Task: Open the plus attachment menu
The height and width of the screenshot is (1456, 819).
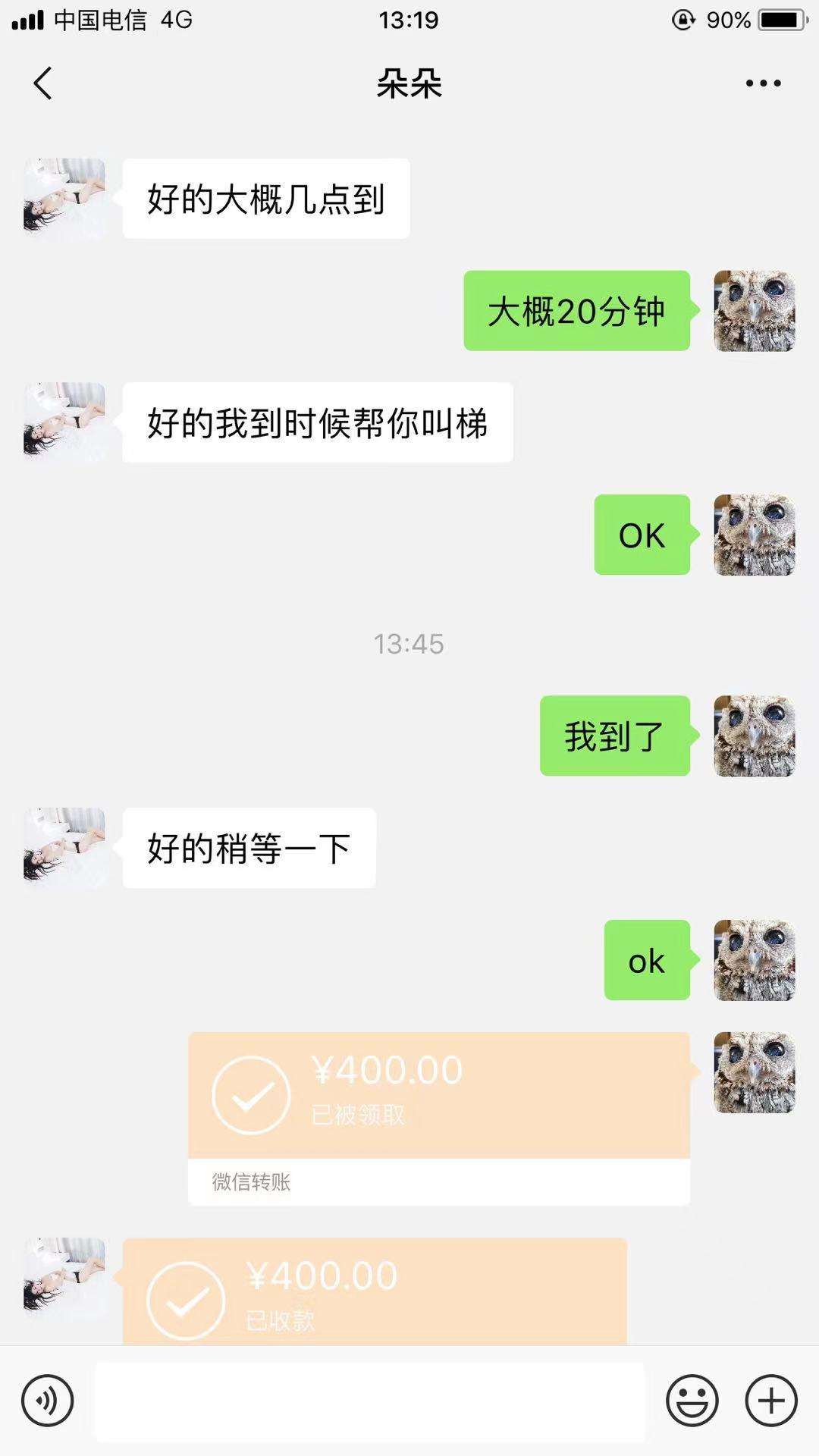Action: tap(771, 1401)
